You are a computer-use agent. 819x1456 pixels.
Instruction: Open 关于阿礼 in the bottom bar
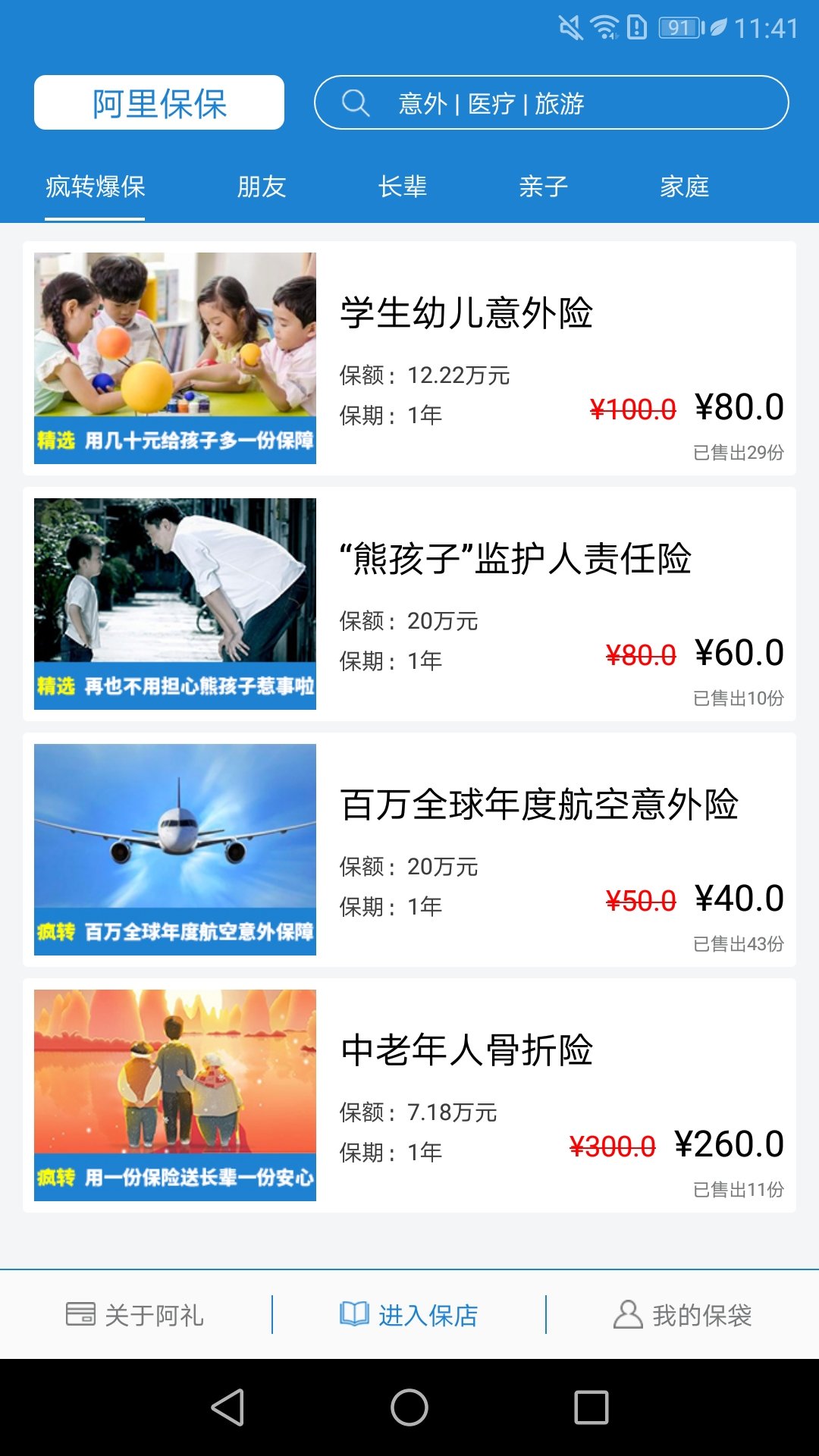[x=136, y=1315]
